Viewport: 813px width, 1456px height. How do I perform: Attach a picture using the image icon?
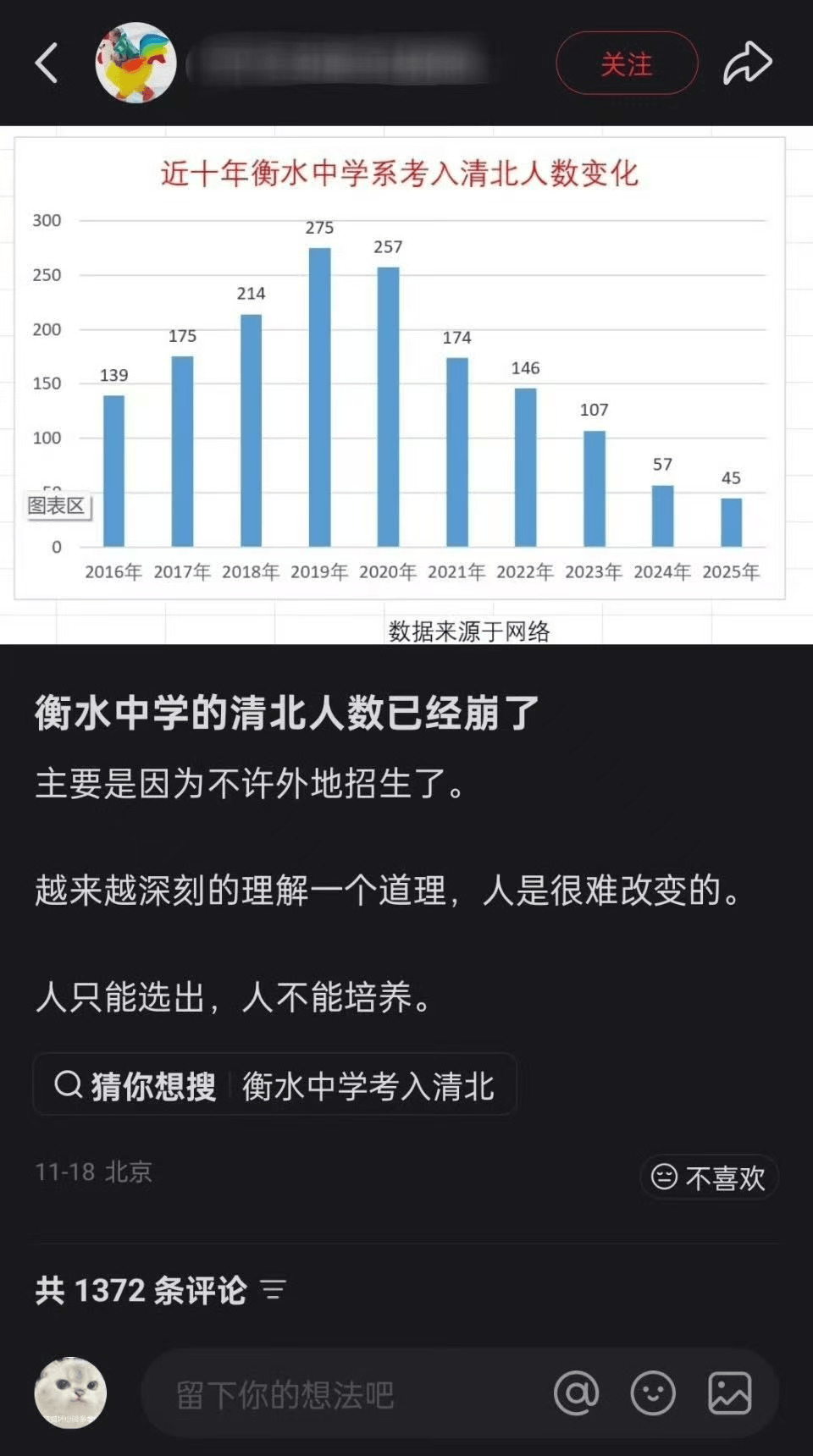(x=732, y=1393)
